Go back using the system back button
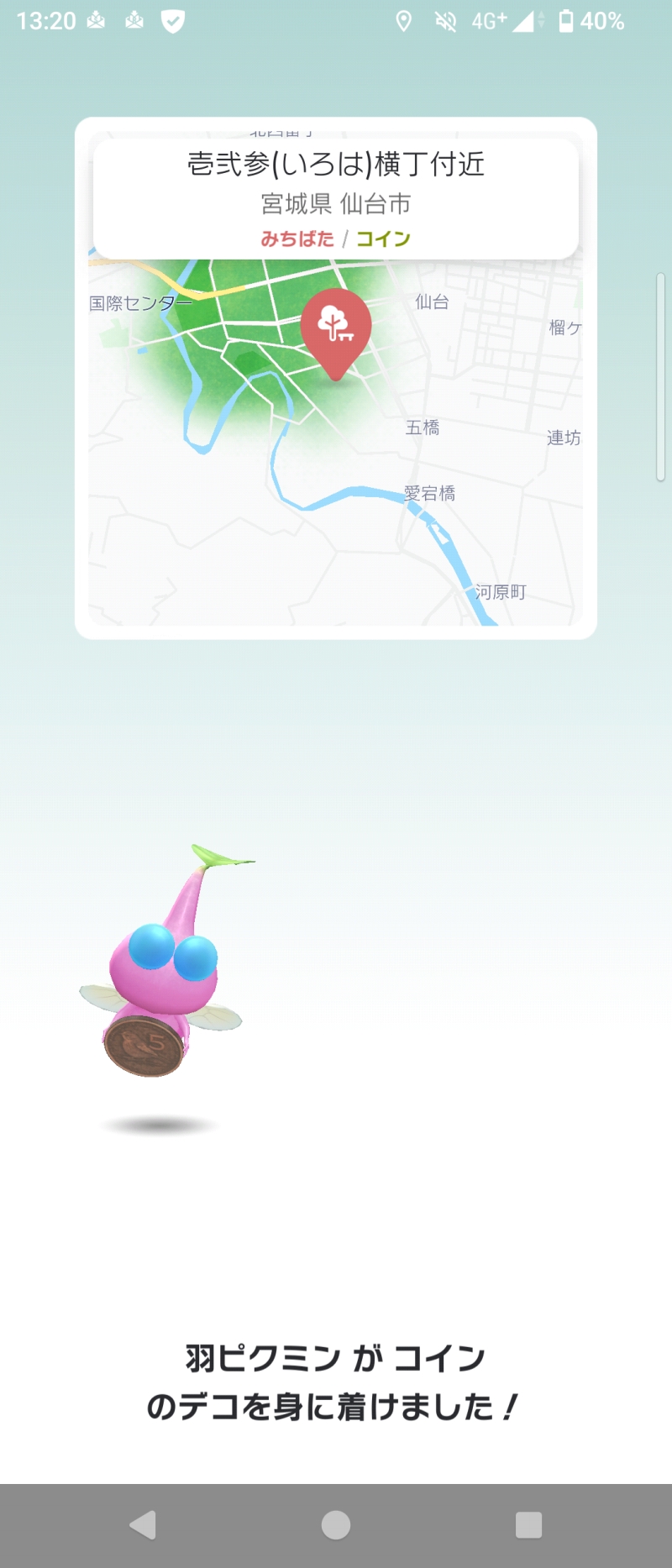The width and height of the screenshot is (672, 1568). tap(144, 1524)
